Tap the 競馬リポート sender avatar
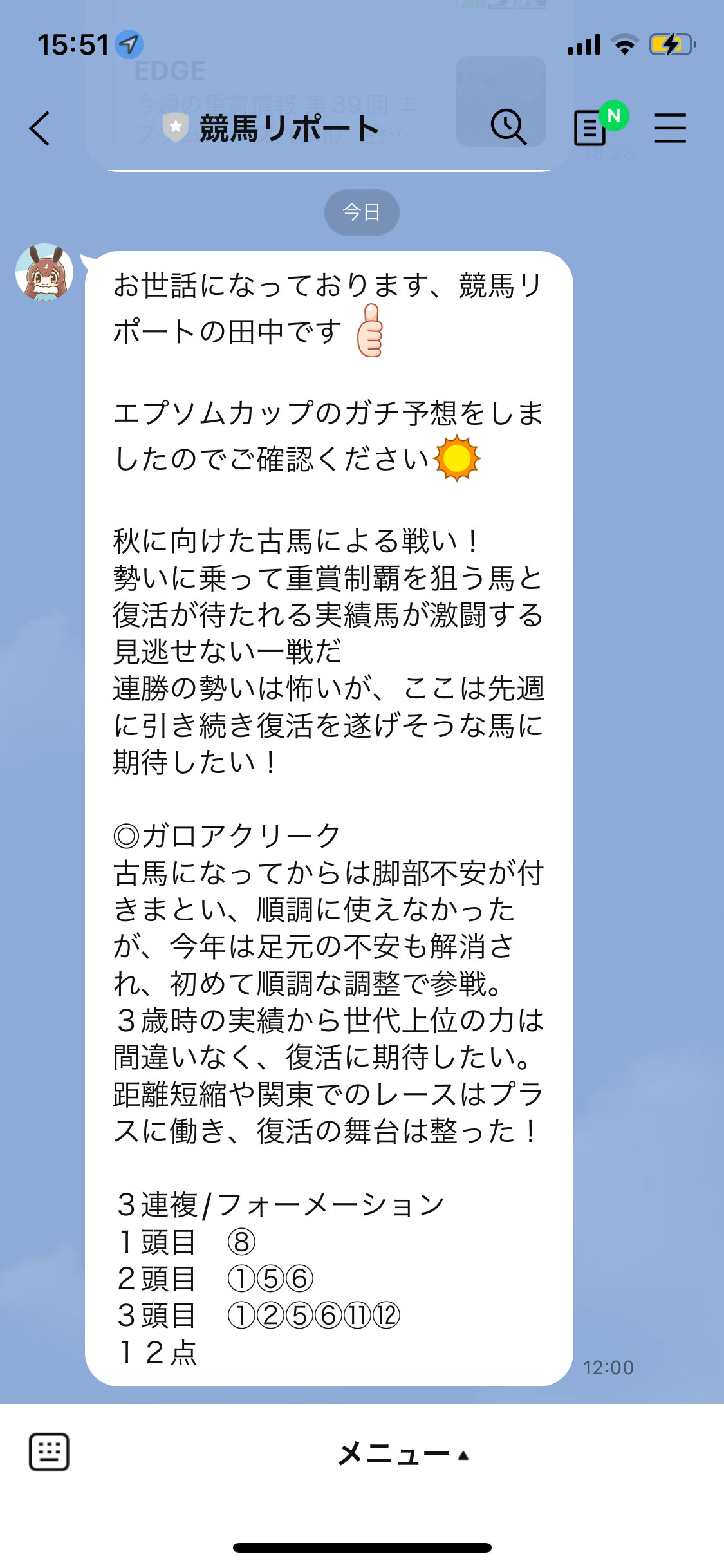 tap(44, 272)
